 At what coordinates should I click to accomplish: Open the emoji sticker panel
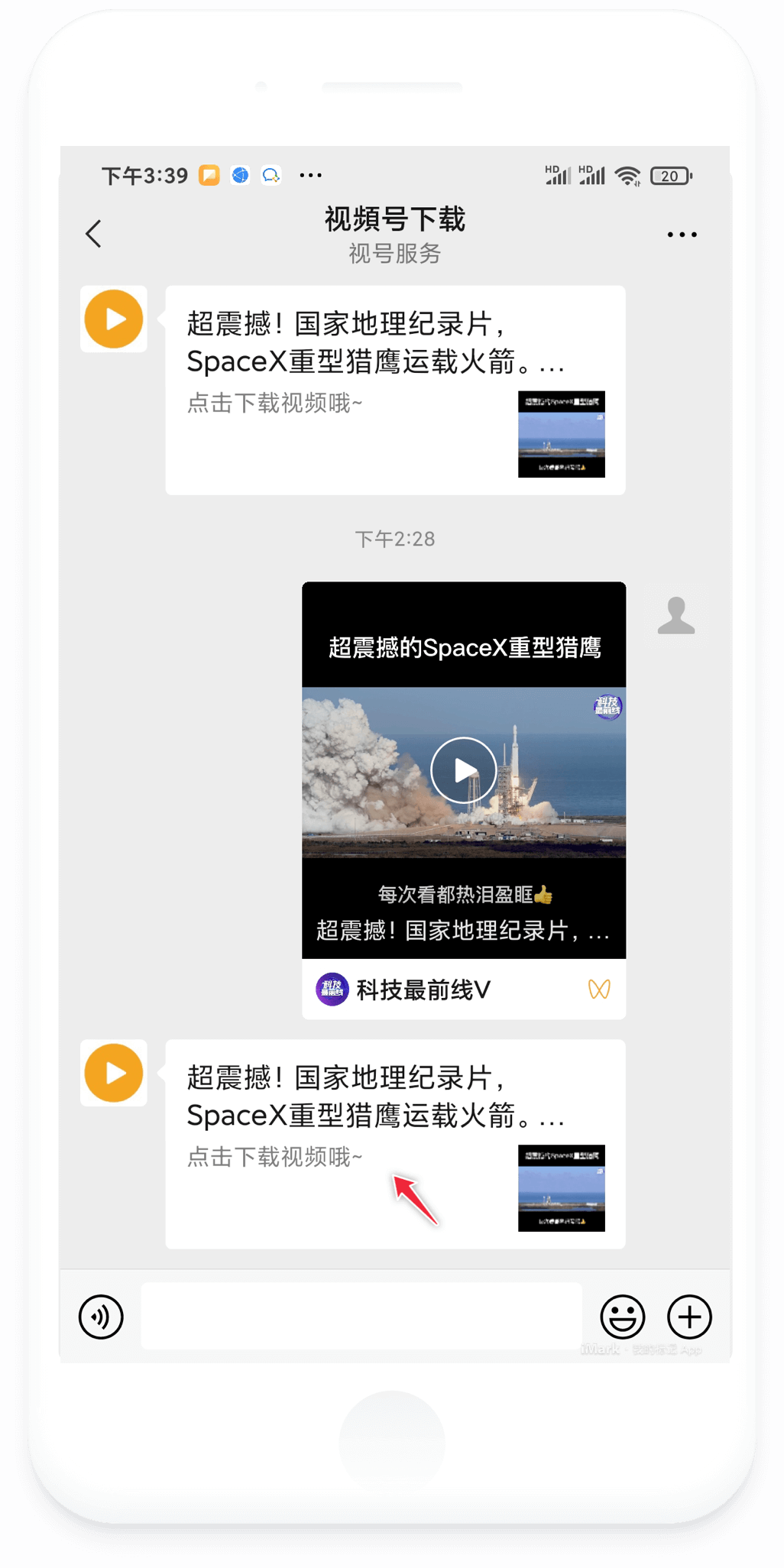point(622,1317)
